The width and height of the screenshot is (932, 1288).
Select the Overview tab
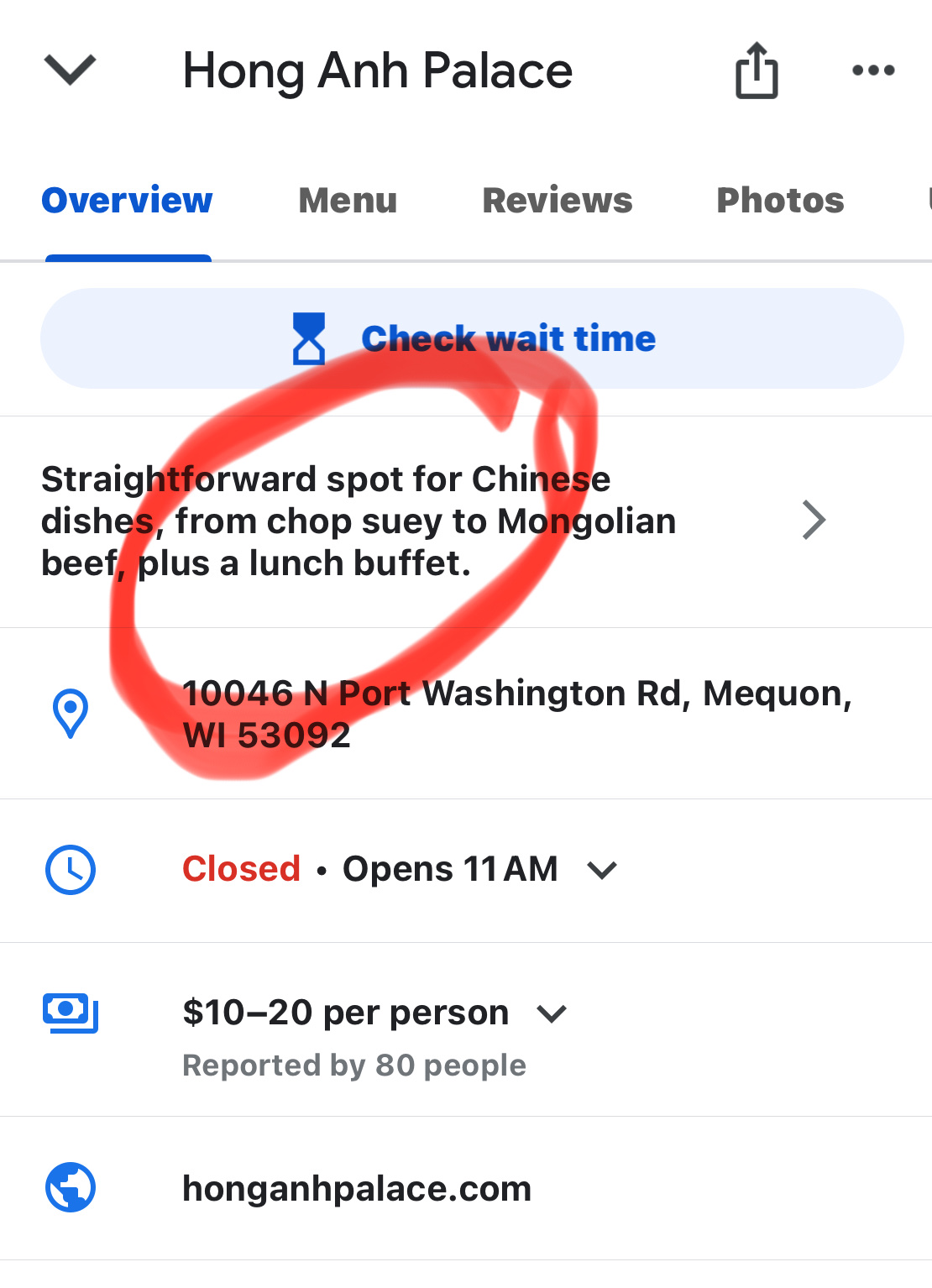(127, 201)
